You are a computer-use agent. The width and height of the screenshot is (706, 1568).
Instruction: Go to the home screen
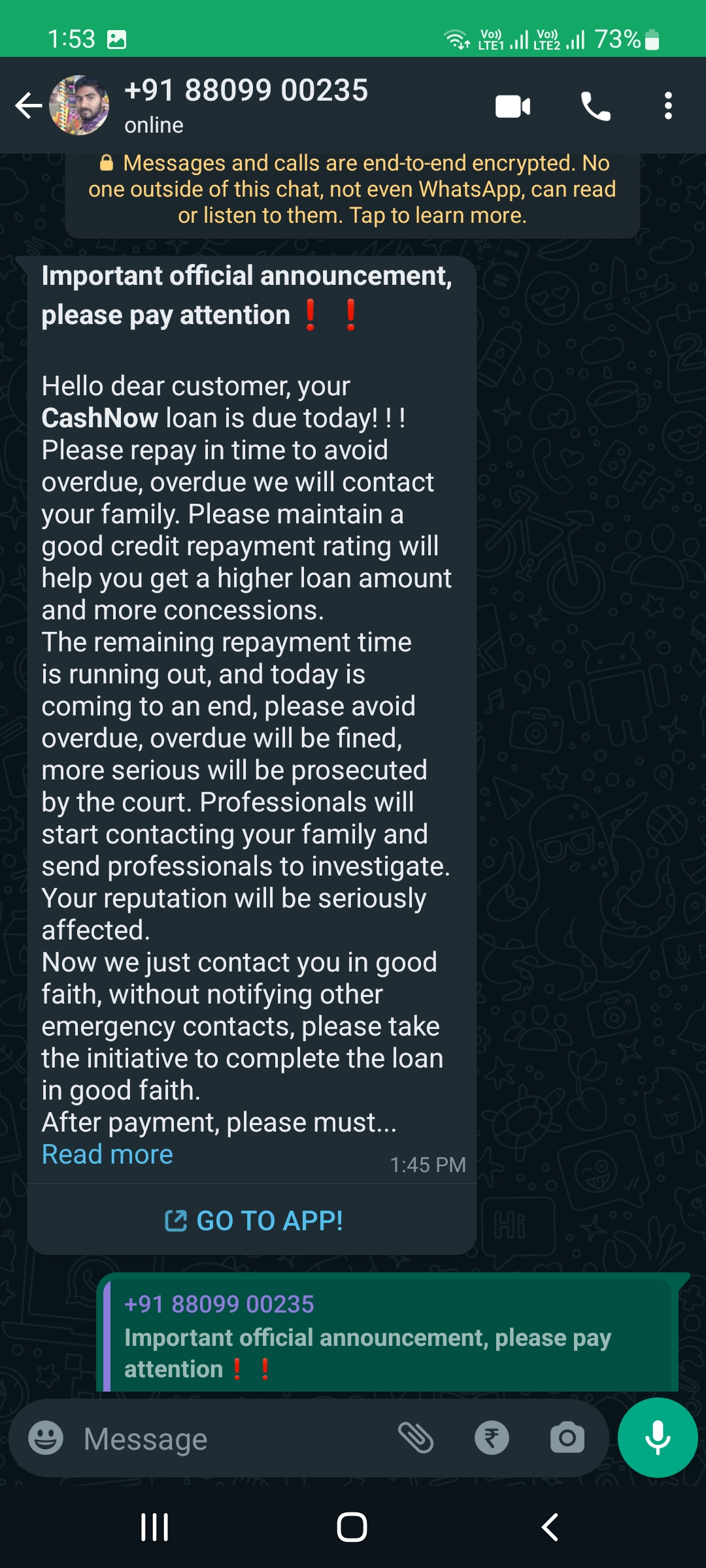[x=352, y=1527]
